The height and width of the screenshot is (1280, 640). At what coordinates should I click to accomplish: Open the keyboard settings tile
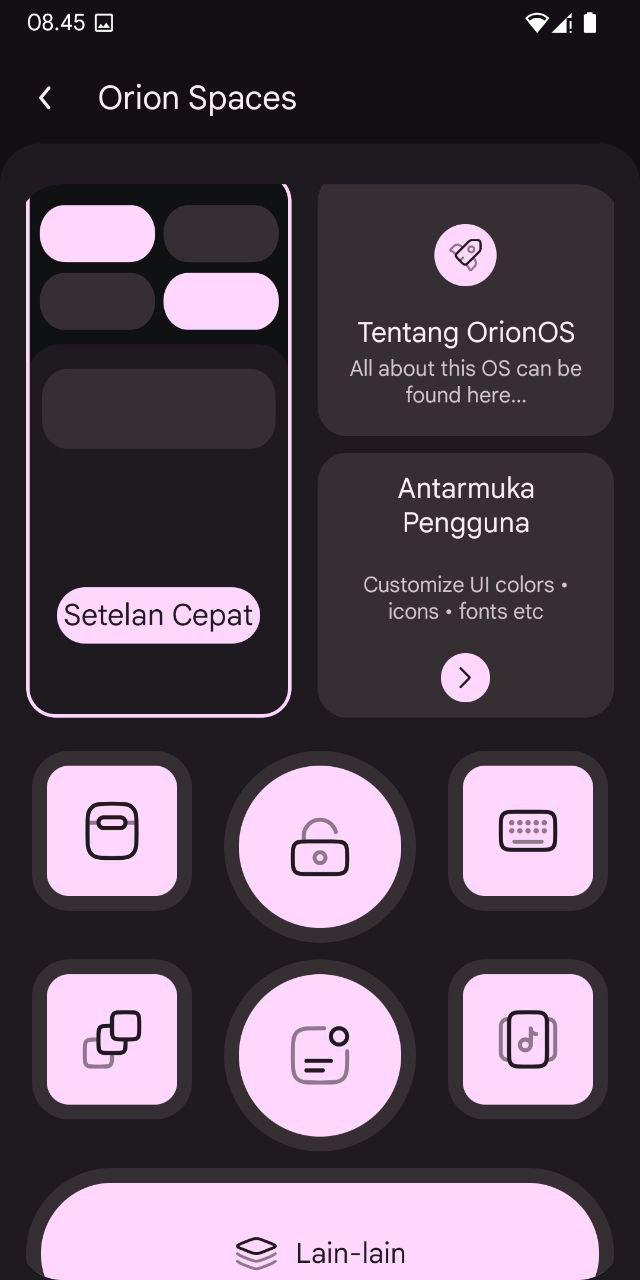[528, 831]
